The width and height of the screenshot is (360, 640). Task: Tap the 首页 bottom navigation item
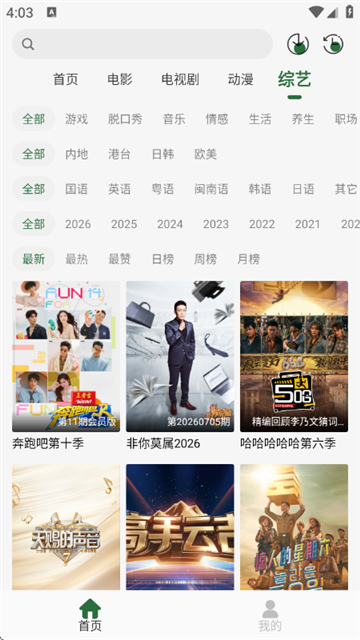pos(90,616)
